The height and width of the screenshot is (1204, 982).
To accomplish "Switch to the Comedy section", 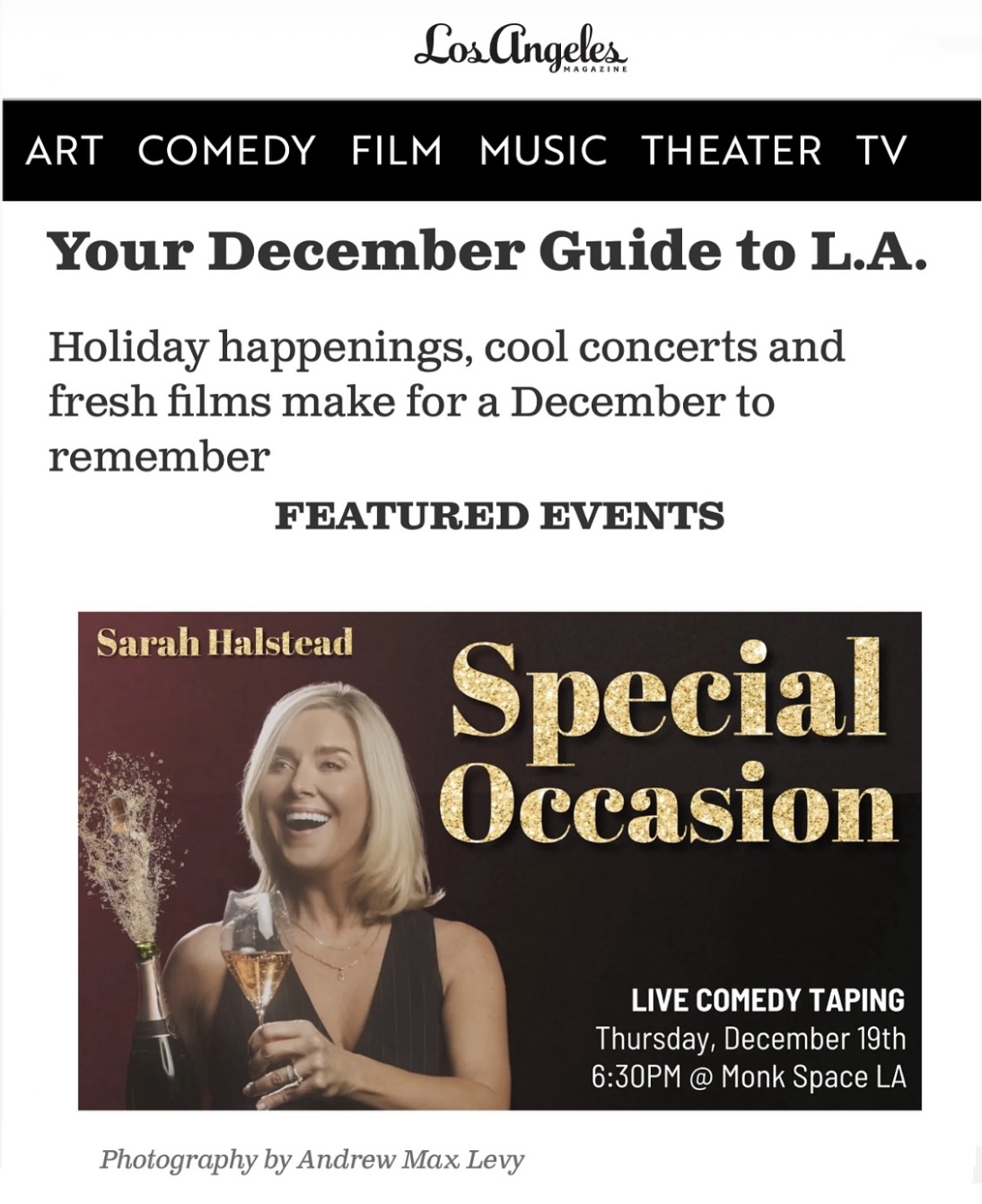I will (x=226, y=151).
